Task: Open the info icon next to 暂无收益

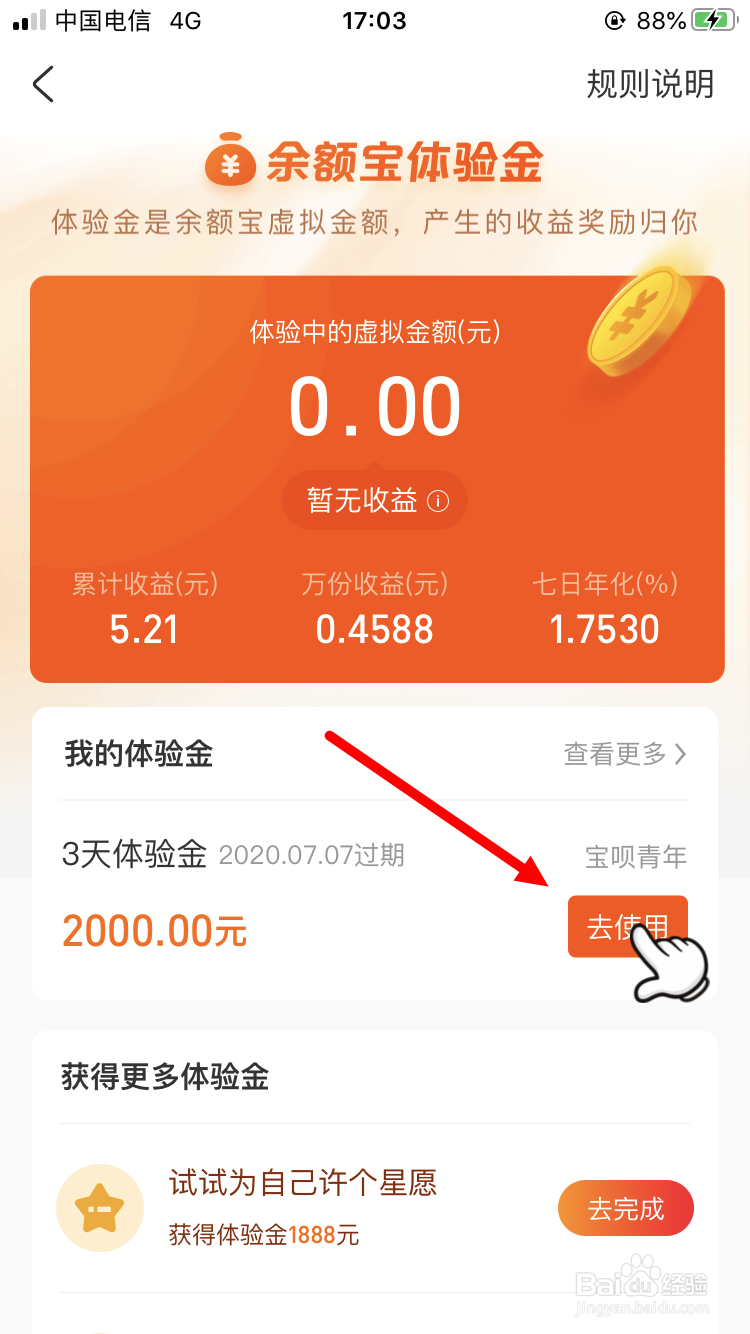Action: [437, 500]
